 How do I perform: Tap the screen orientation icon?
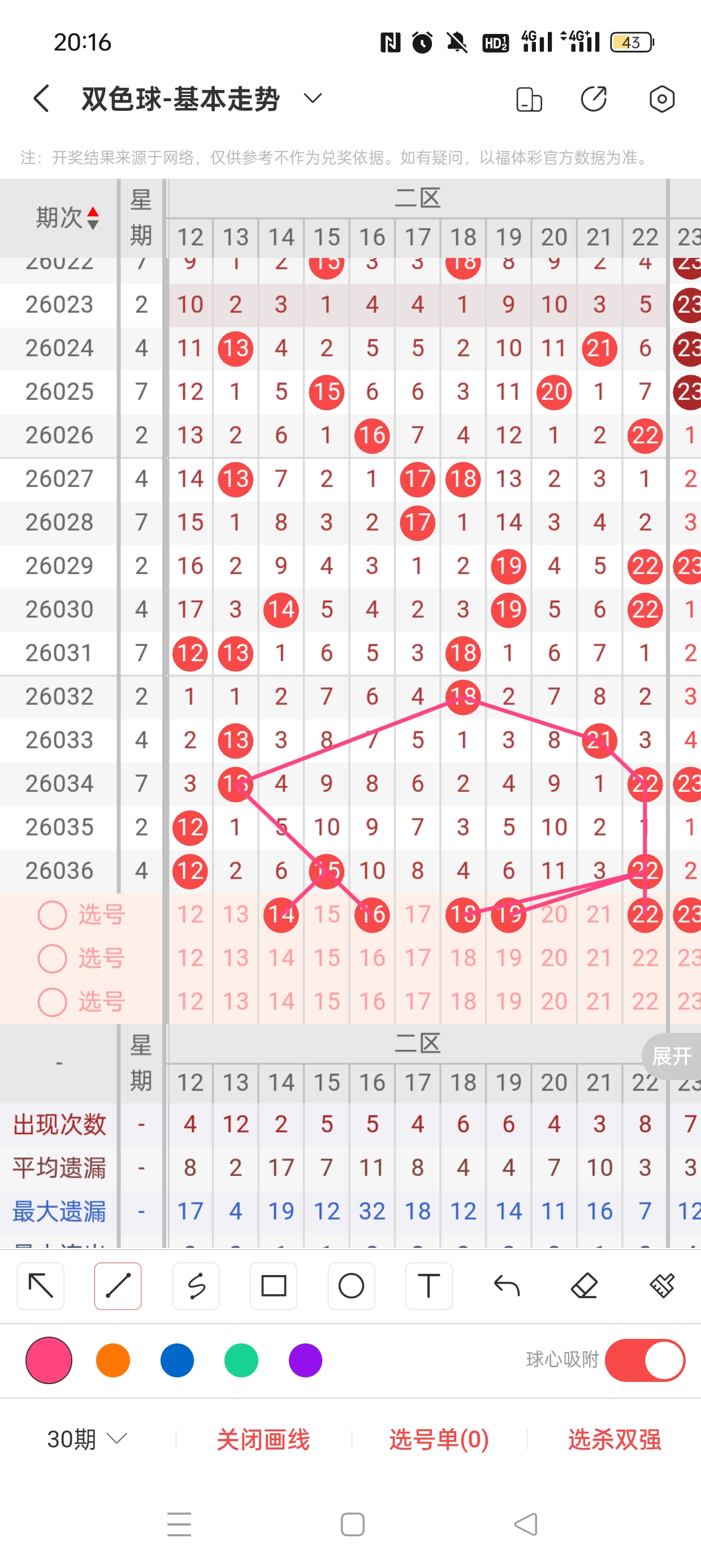tap(529, 99)
